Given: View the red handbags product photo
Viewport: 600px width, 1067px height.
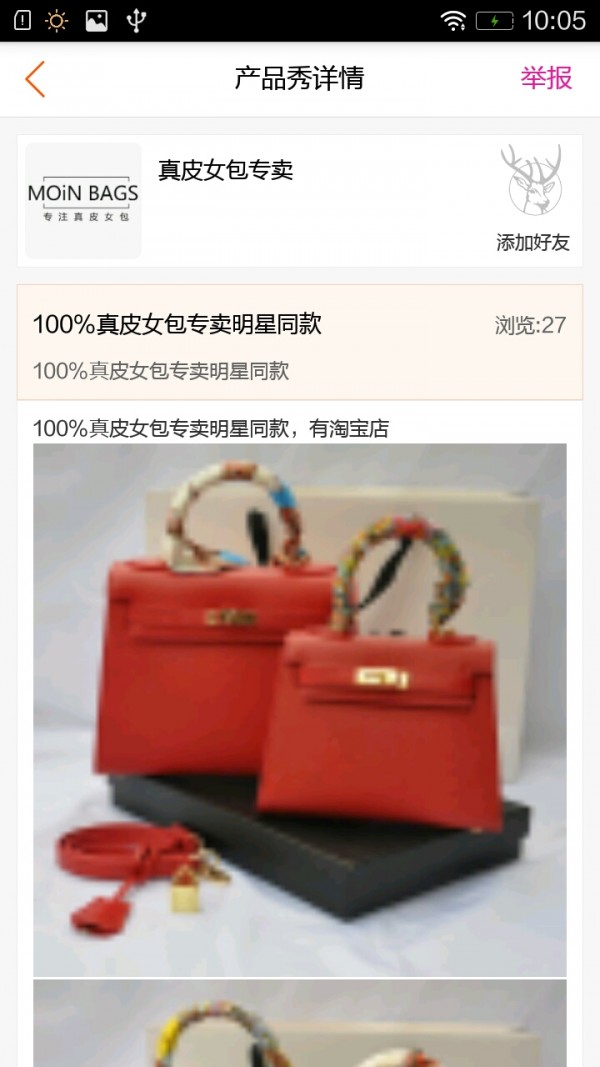Looking at the screenshot, I should [300, 709].
